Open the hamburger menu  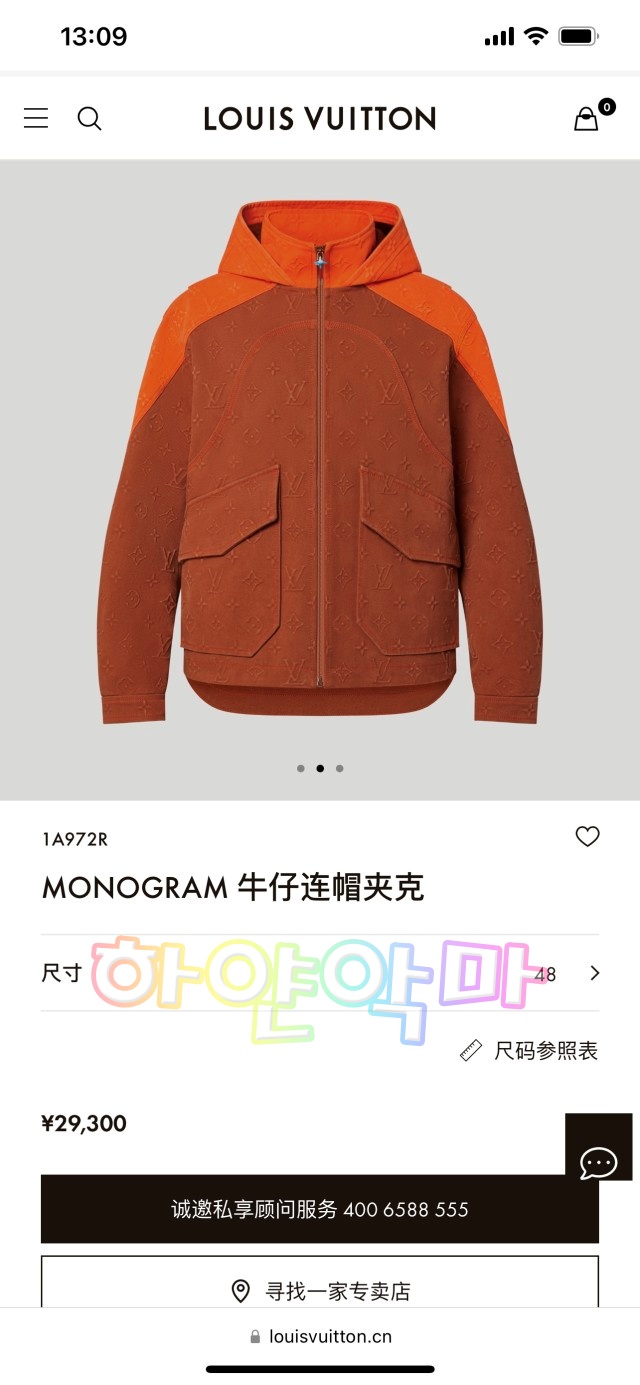click(36, 119)
